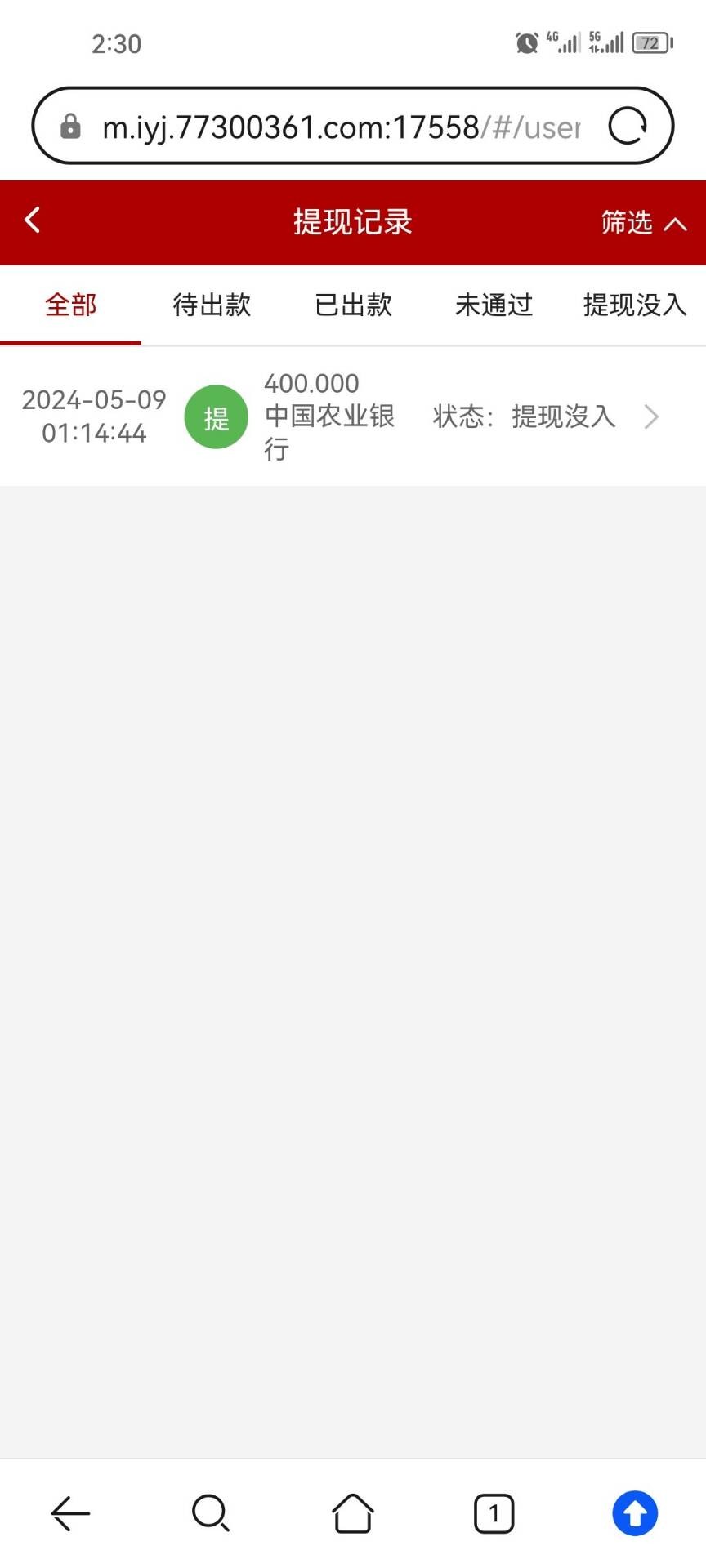This screenshot has height=1568, width=706.
Task: Go to the browser home page
Action: (x=353, y=1513)
